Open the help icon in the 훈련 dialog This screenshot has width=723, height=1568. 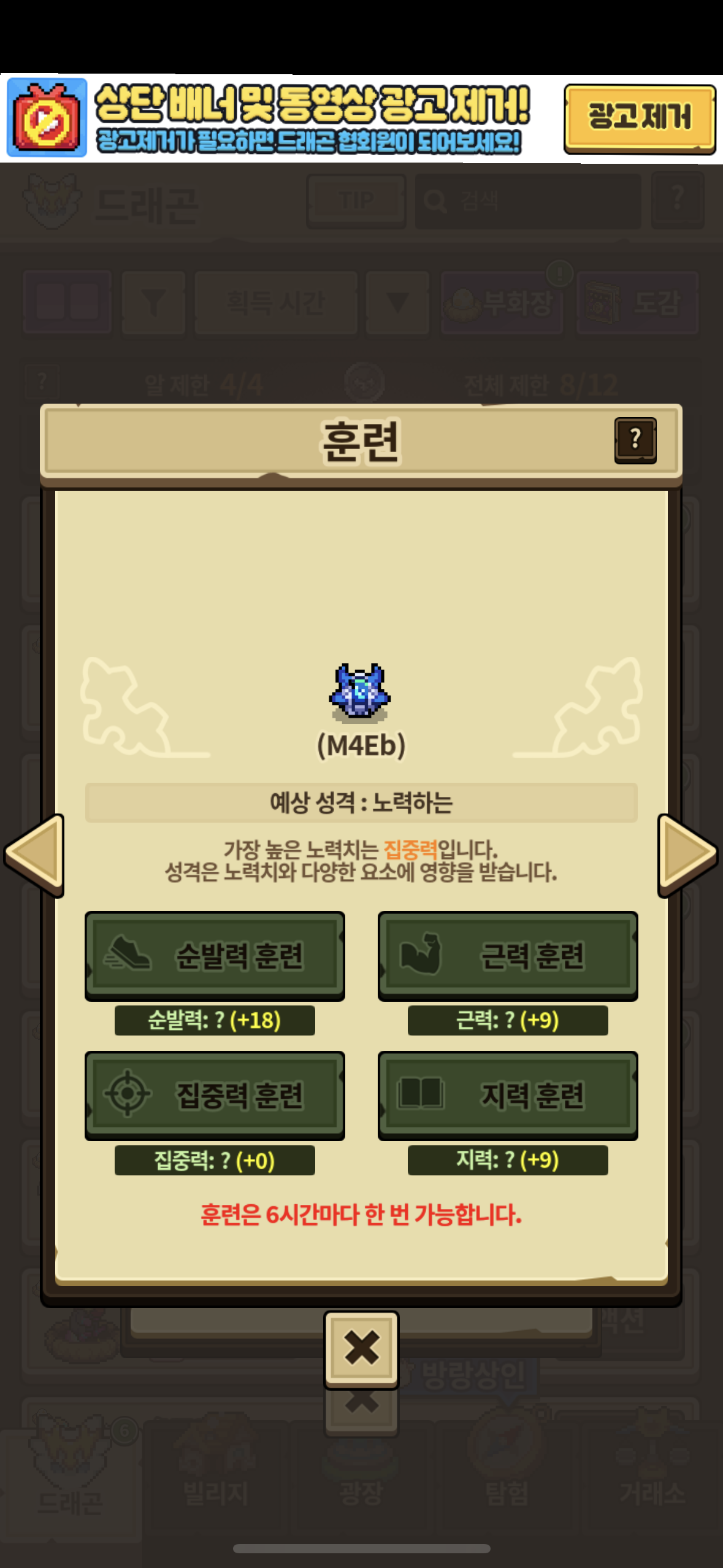pyautogui.click(x=635, y=440)
